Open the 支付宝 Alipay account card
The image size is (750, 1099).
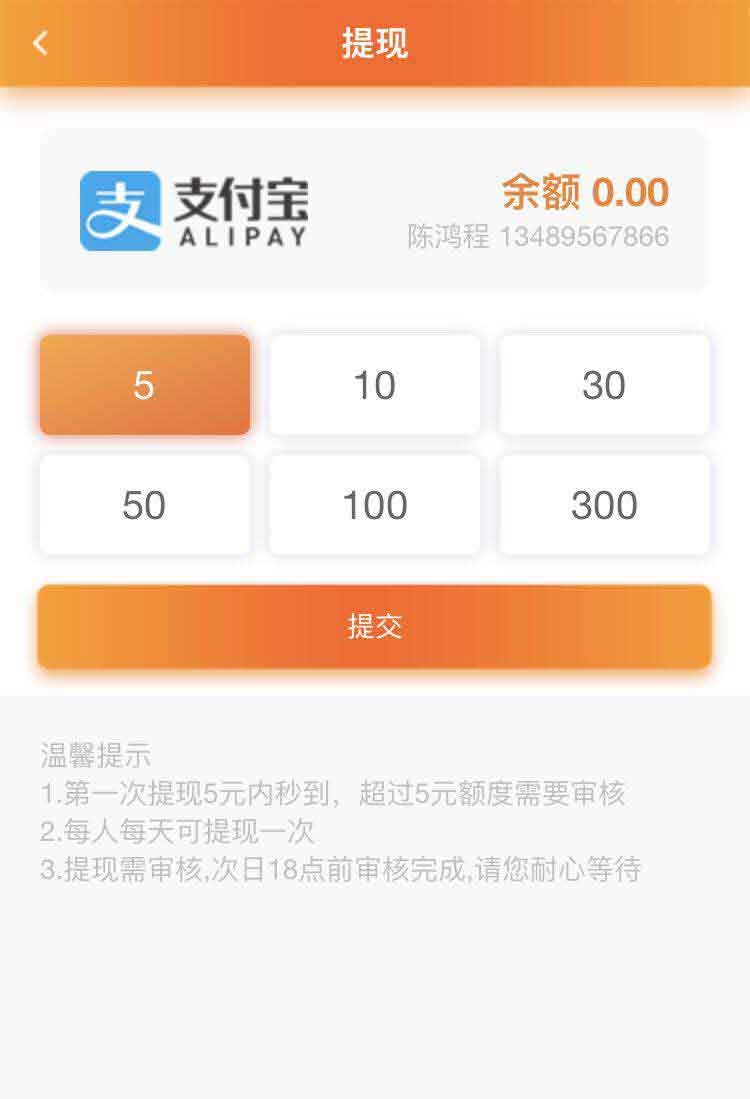[375, 211]
